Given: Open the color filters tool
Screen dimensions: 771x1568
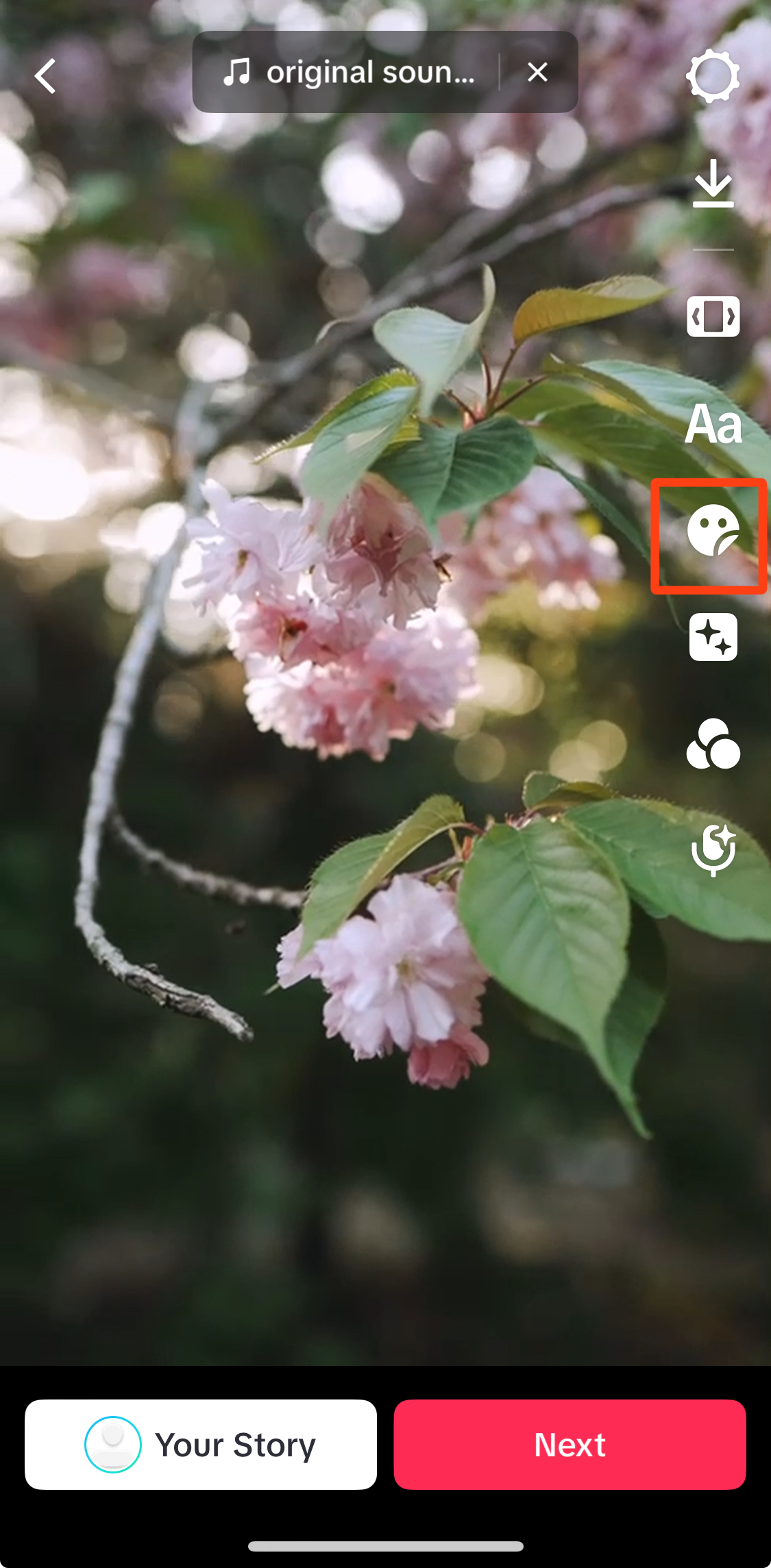Looking at the screenshot, I should 713,745.
